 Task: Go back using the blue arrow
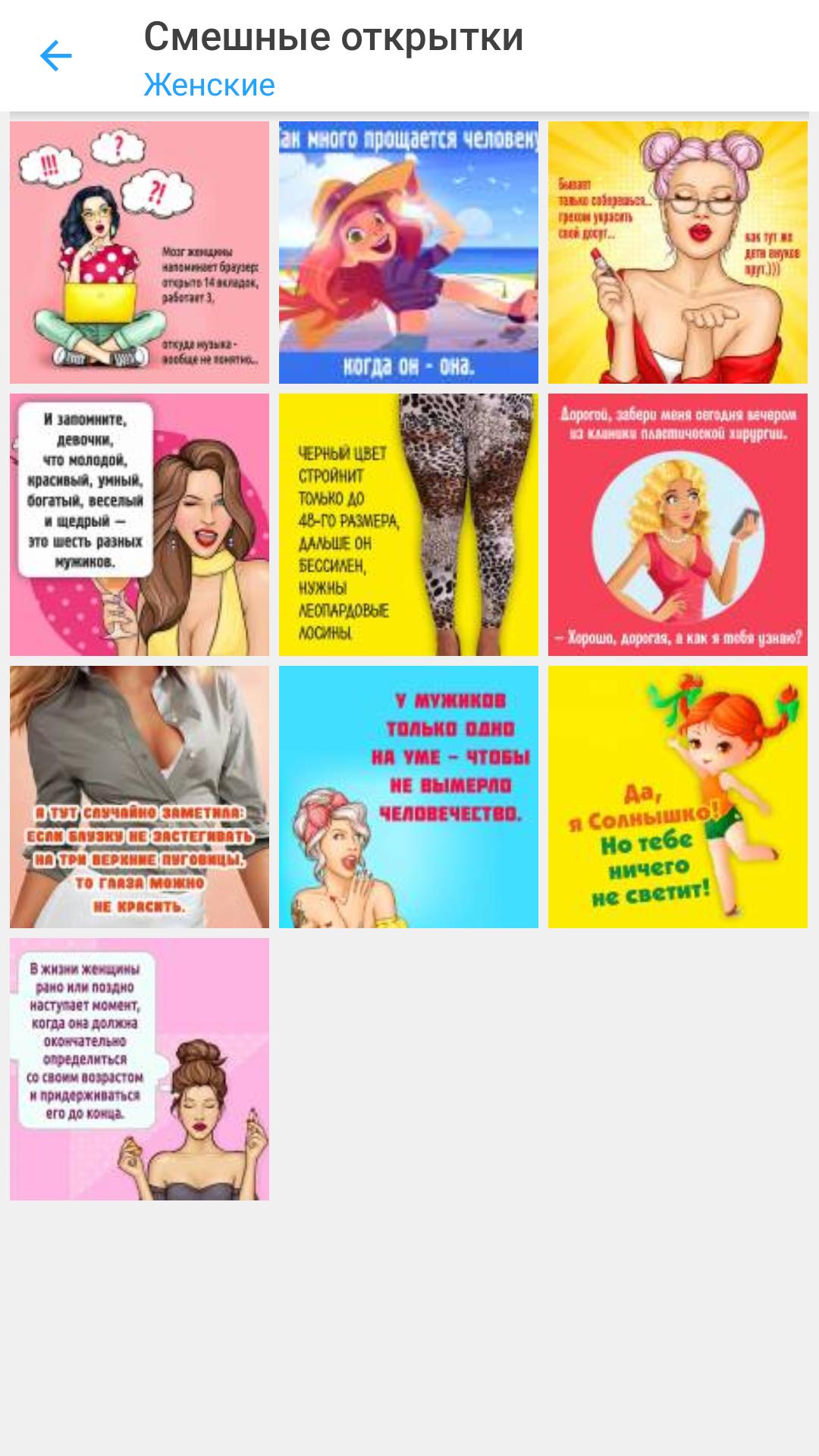(x=55, y=56)
